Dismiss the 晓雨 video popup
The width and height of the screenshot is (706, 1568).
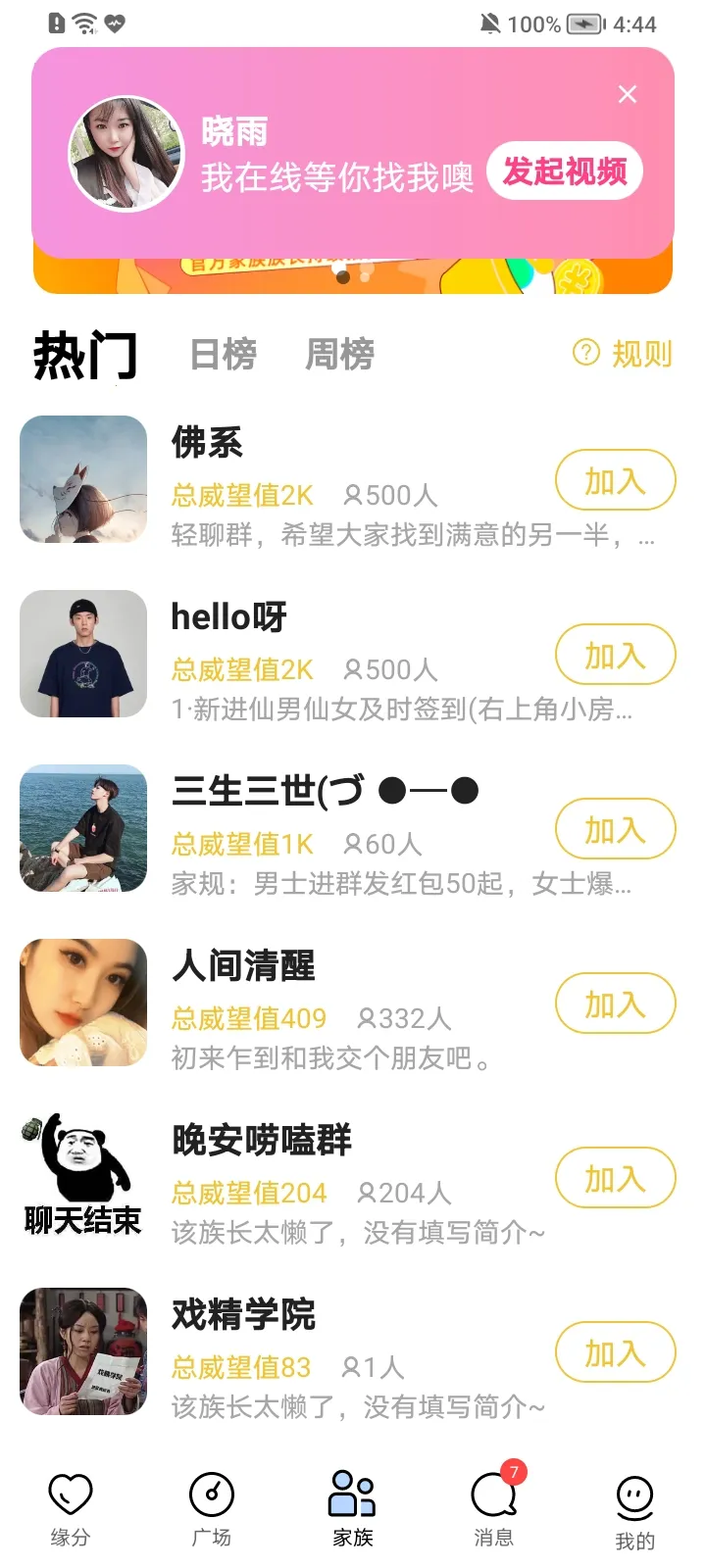(x=628, y=94)
